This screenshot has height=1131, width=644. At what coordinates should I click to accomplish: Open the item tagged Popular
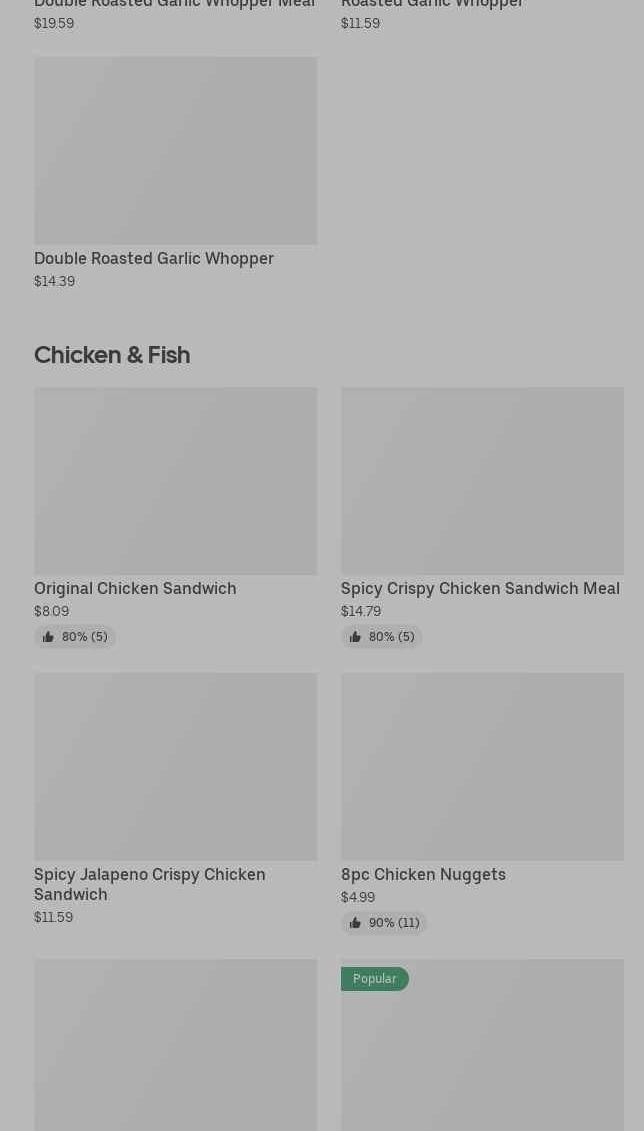coord(482,1044)
